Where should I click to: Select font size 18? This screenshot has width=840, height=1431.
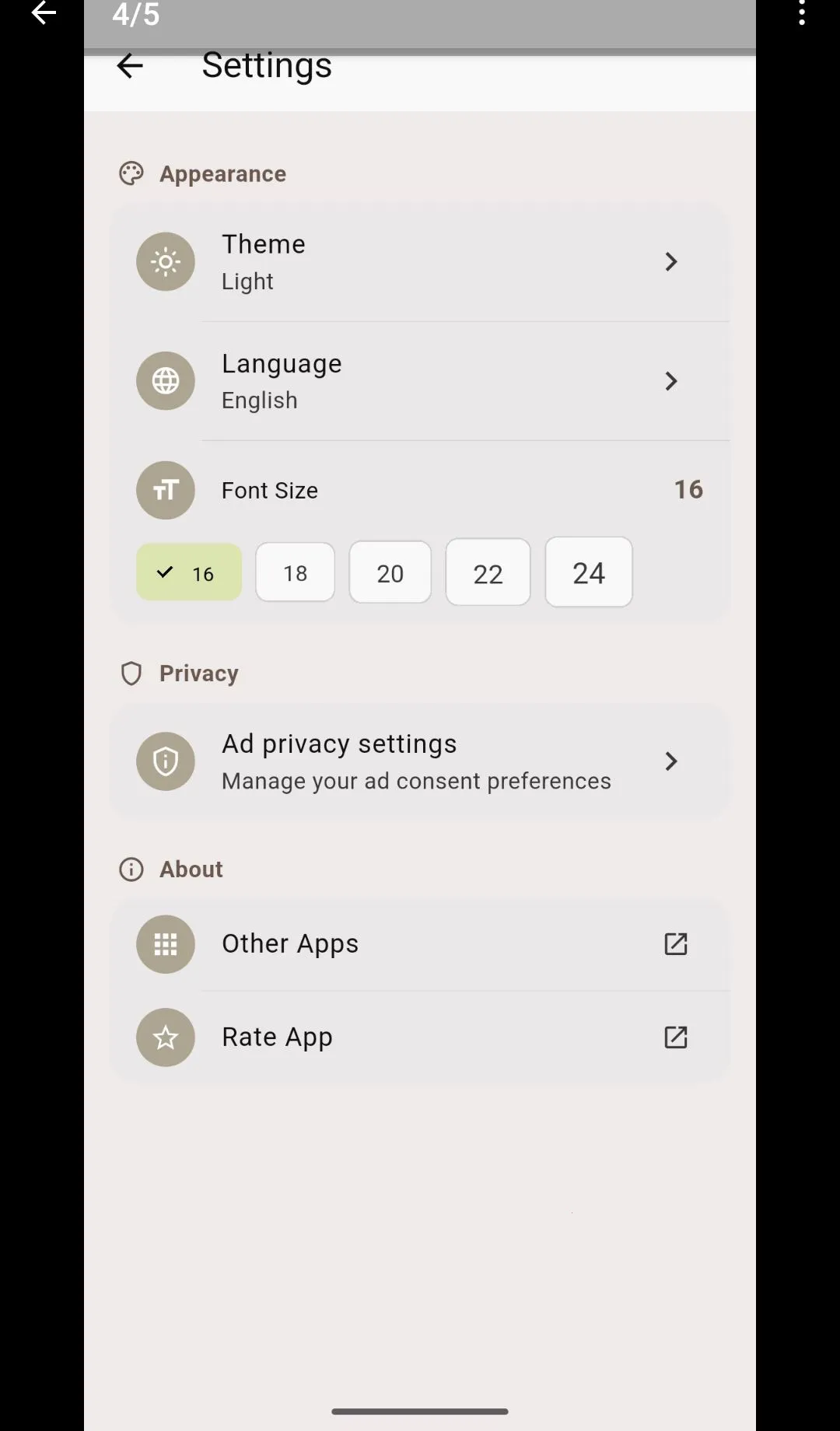pyautogui.click(x=296, y=572)
